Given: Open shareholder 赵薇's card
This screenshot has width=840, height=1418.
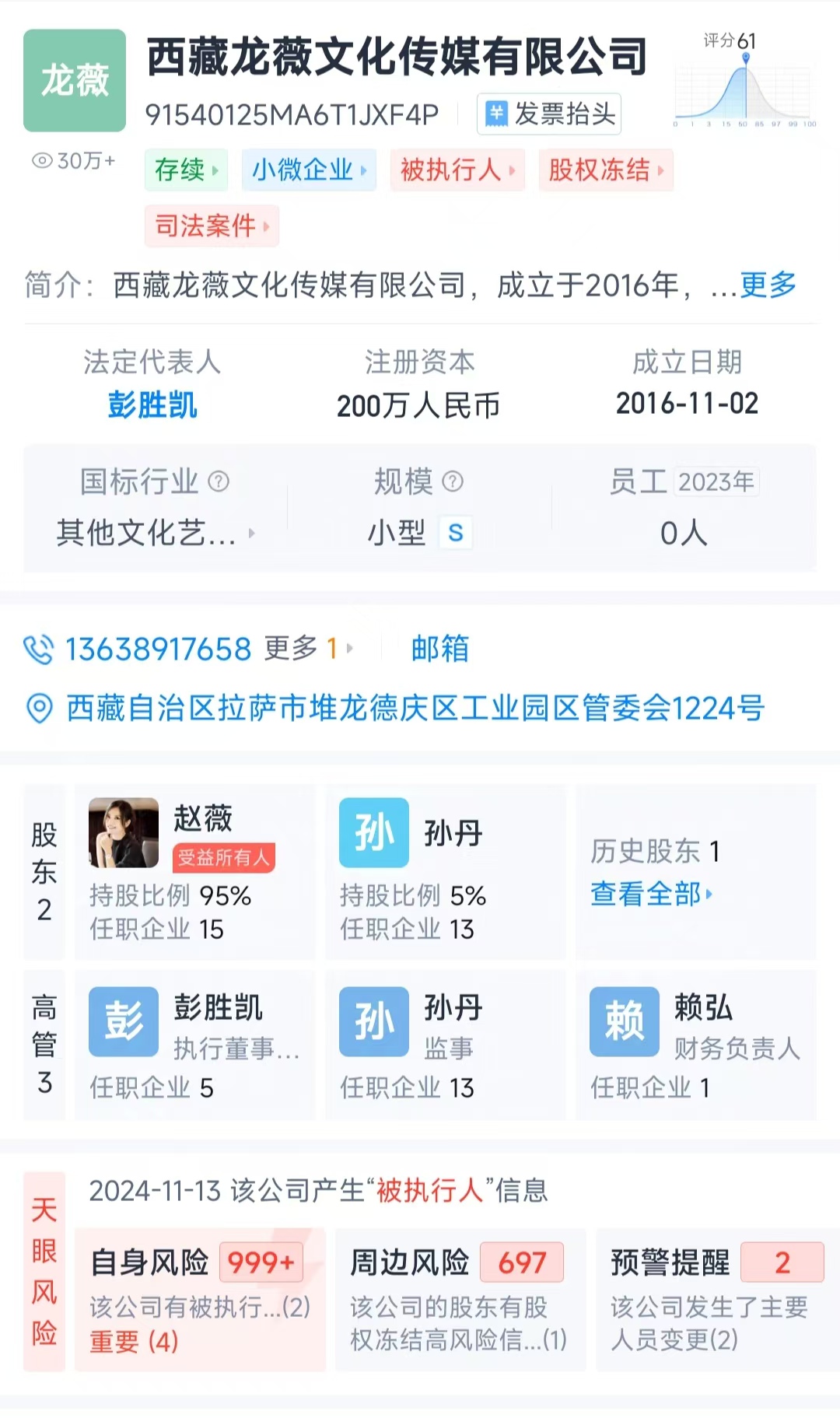Looking at the screenshot, I should [194, 871].
